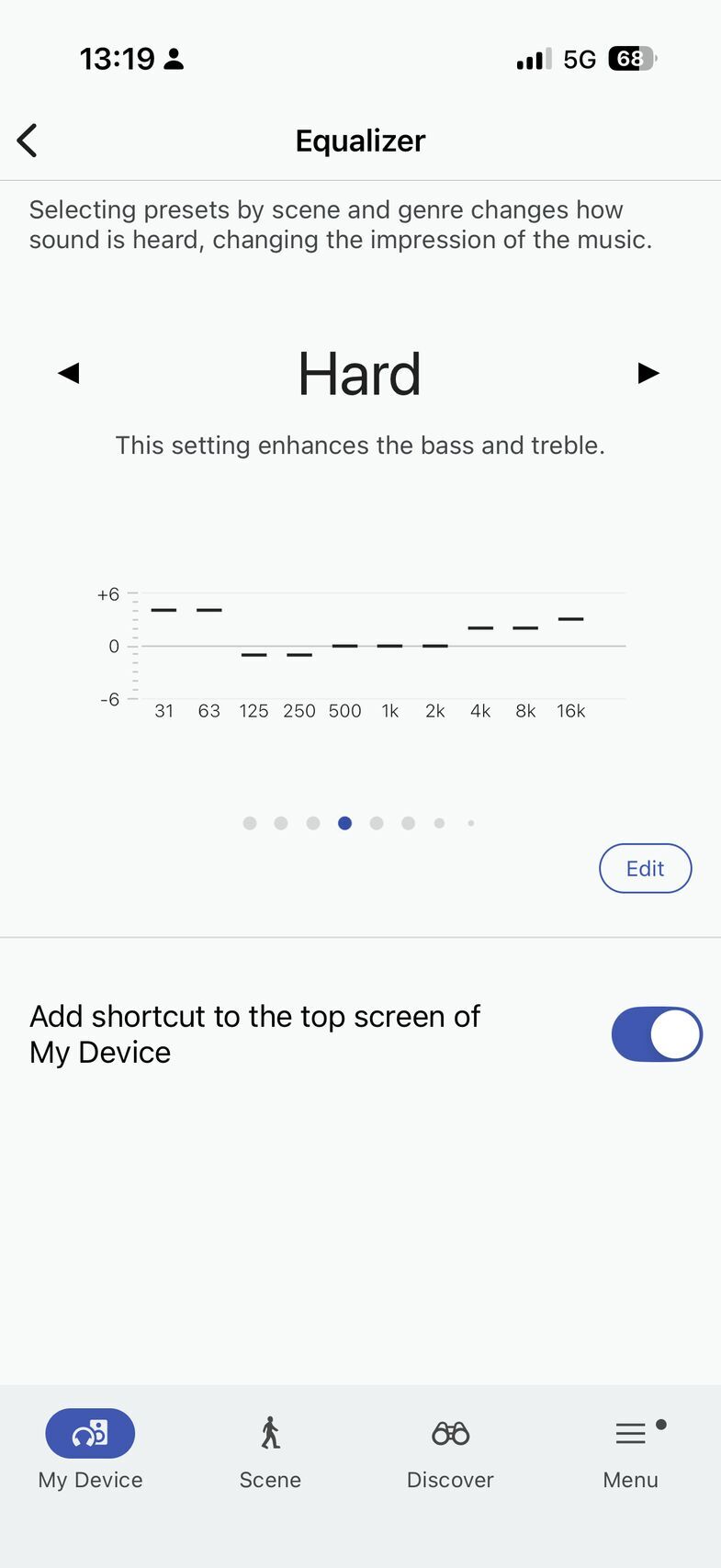Switch to the My Device tab
The height and width of the screenshot is (1568, 721).
coord(90,1449)
